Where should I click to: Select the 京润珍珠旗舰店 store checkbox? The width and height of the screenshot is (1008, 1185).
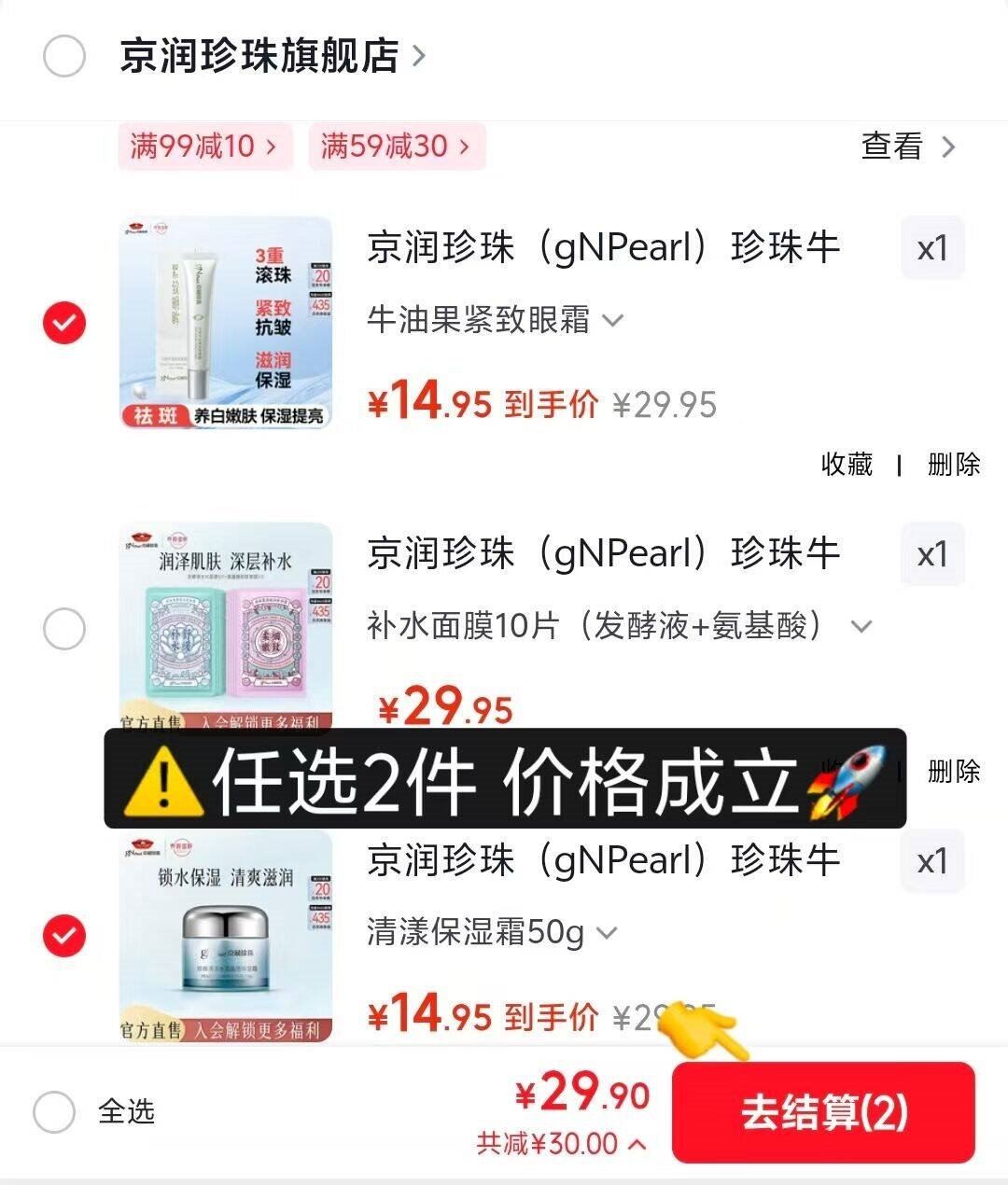pyautogui.click(x=64, y=57)
